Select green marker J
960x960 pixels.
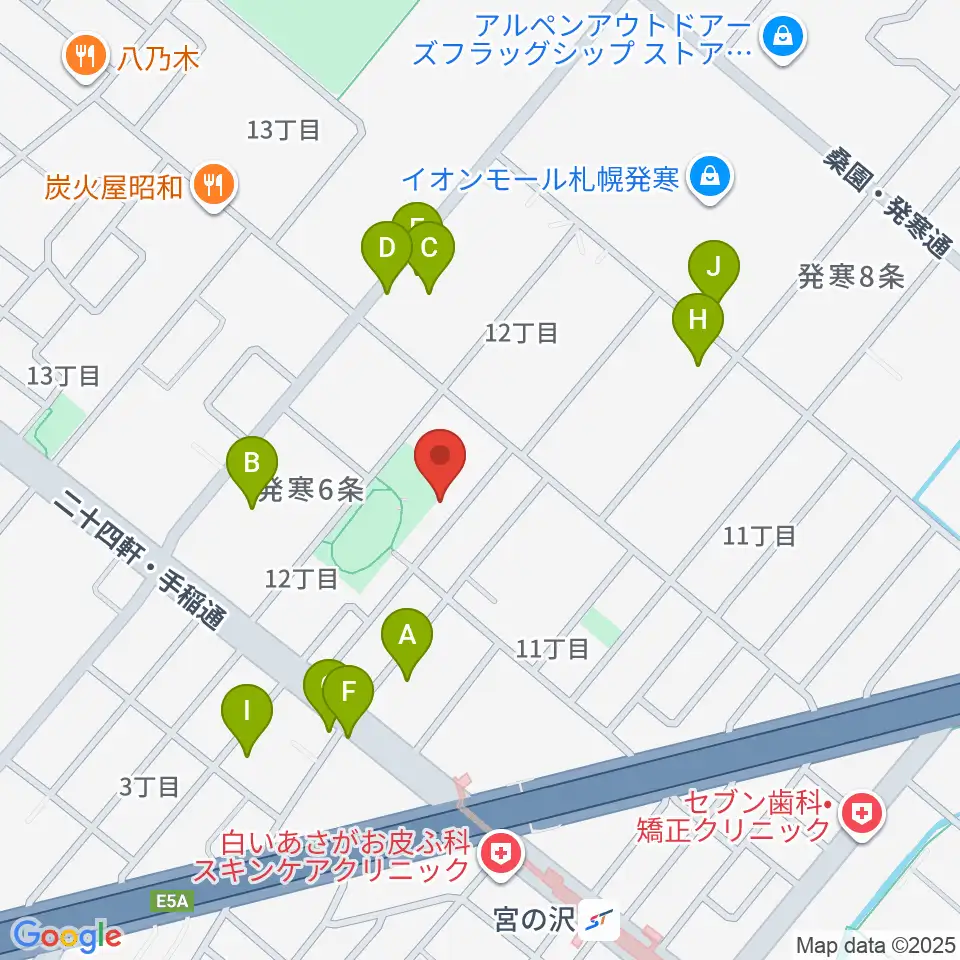tap(714, 269)
